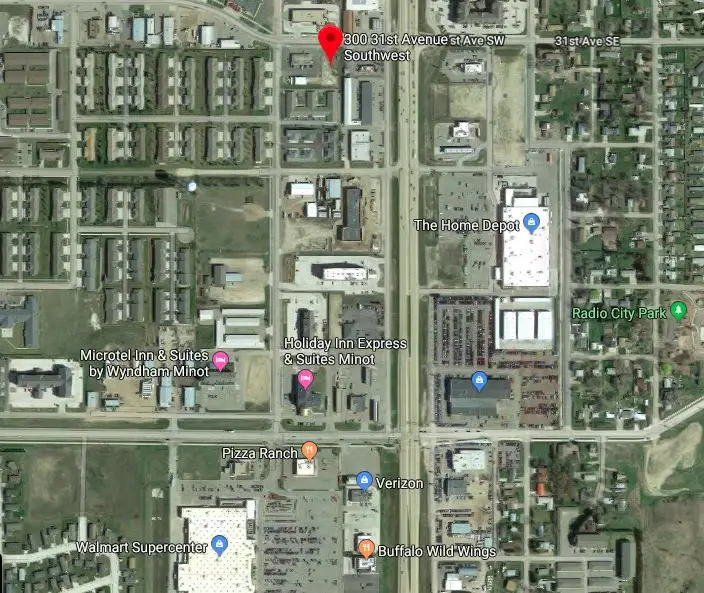Open the Pizza Ranch restaurant marker
The width and height of the screenshot is (704, 593).
coord(309,451)
